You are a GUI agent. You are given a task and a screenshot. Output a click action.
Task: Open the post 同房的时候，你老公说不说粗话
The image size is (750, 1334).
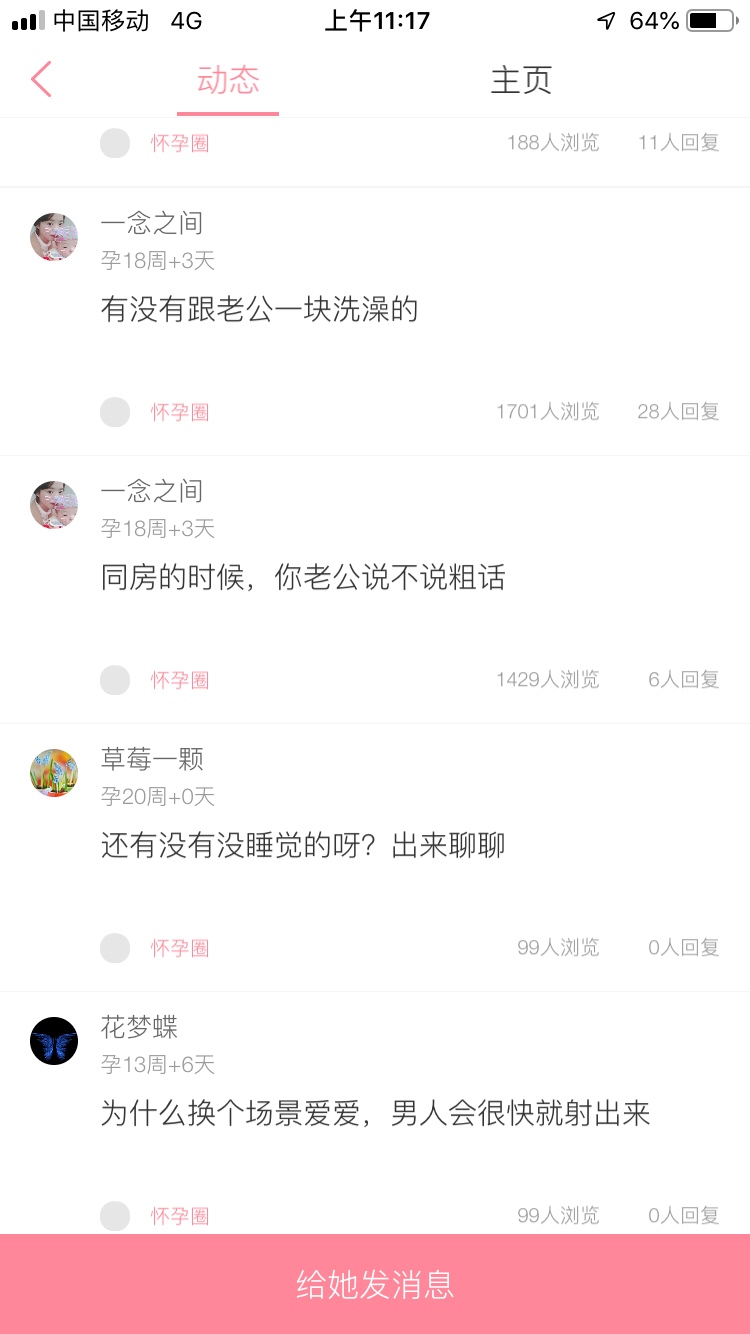pyautogui.click(x=303, y=578)
